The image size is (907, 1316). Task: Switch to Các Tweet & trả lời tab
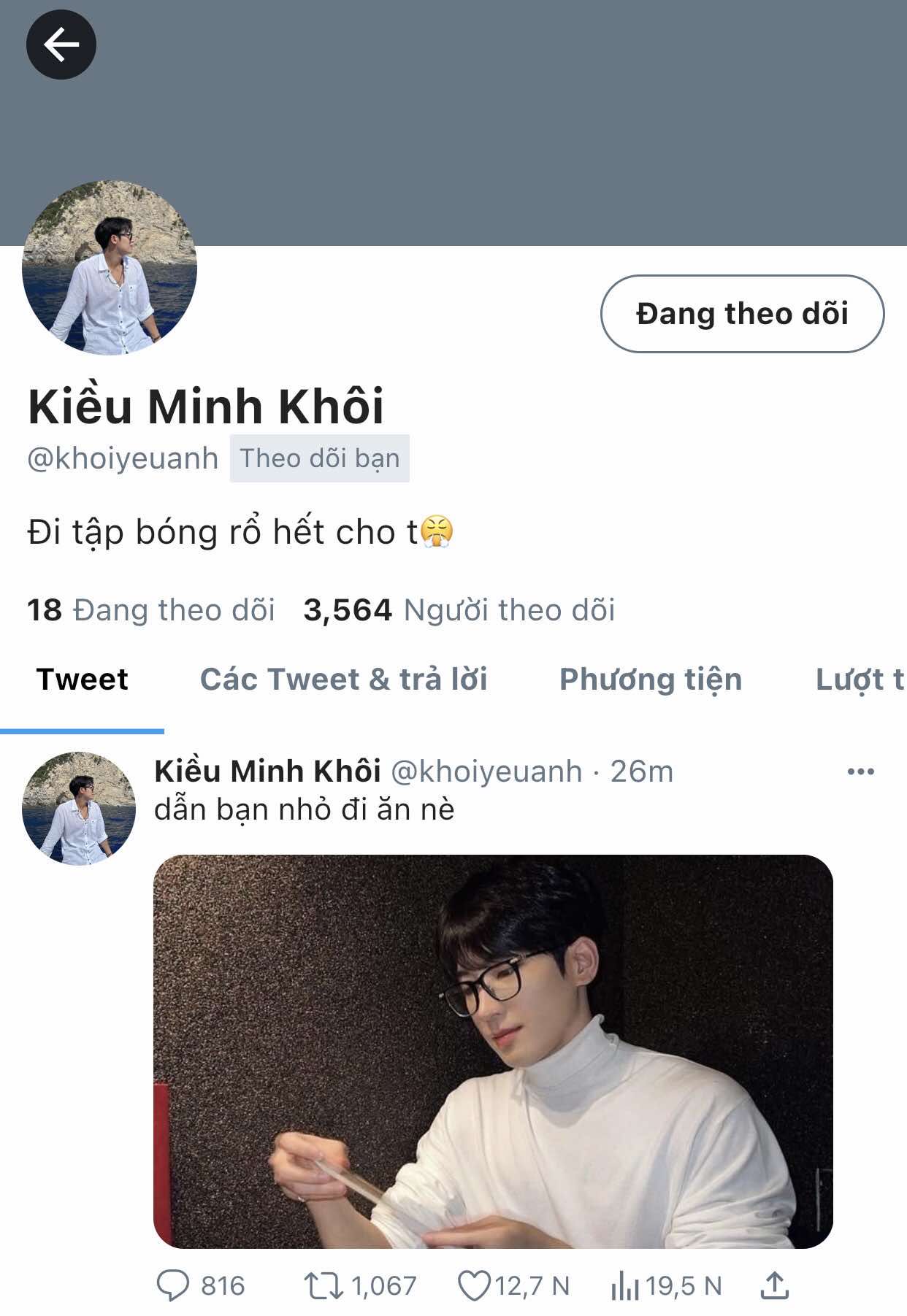[x=343, y=680]
